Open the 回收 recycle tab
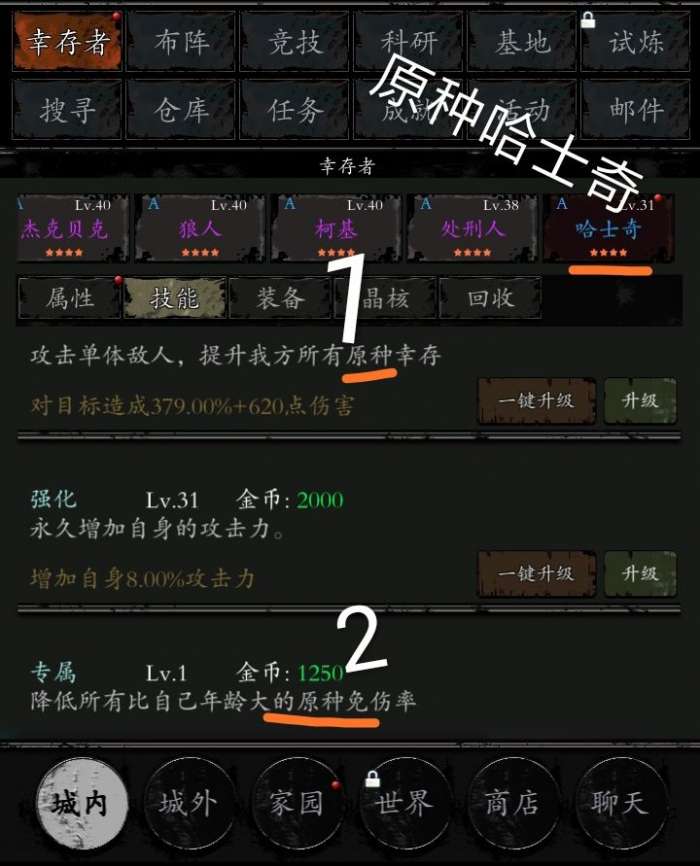The height and width of the screenshot is (866, 700). (x=490, y=298)
